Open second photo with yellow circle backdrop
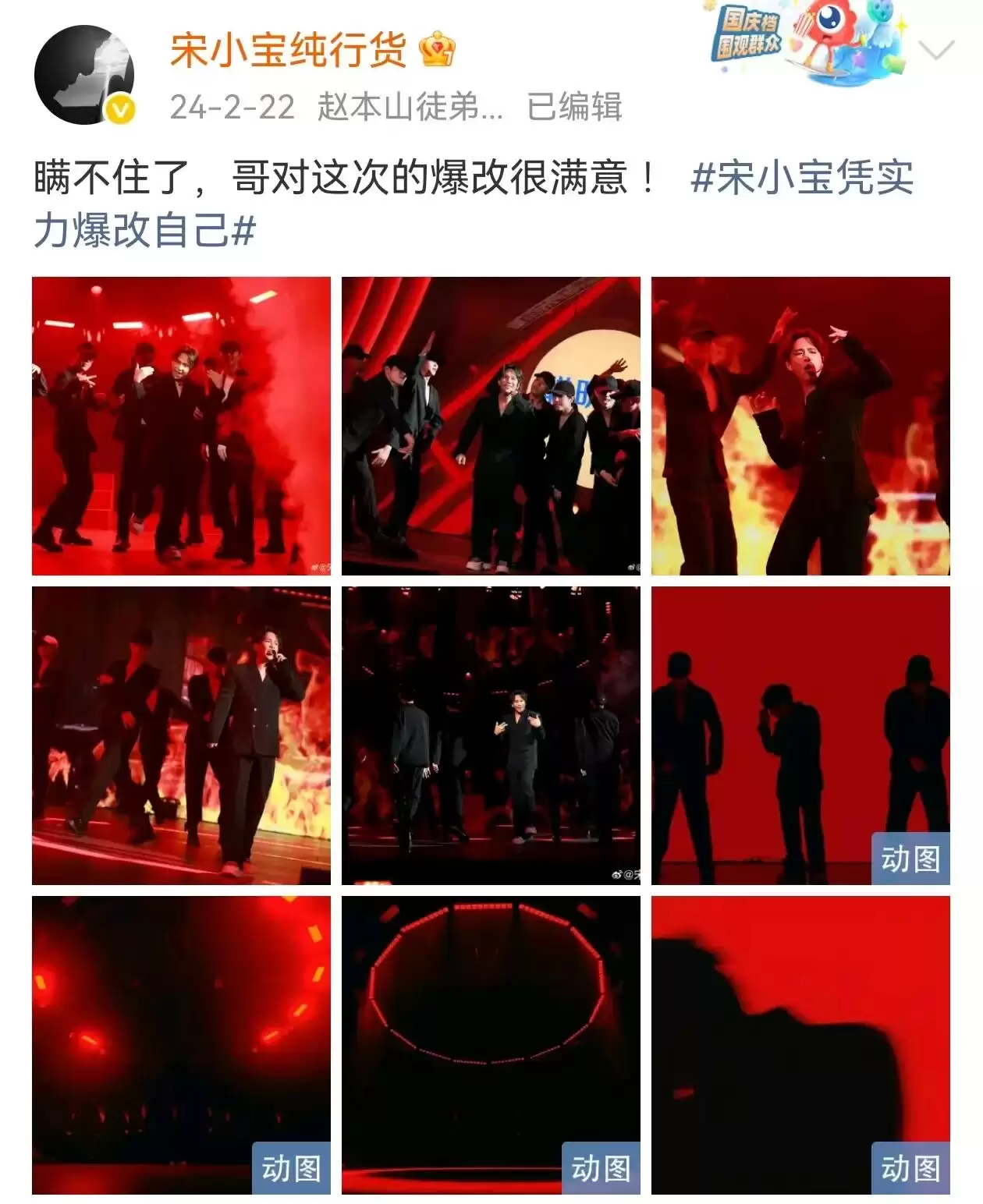983x1204 pixels. (x=491, y=426)
